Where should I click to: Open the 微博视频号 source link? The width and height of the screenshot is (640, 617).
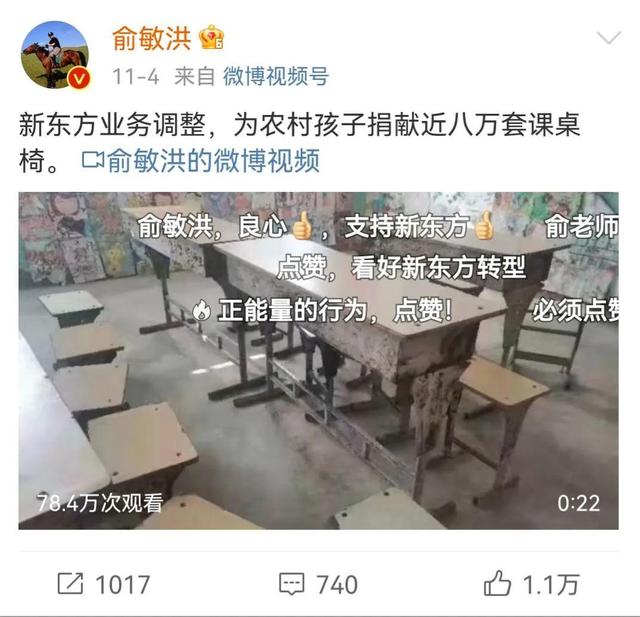pyautogui.click(x=275, y=77)
